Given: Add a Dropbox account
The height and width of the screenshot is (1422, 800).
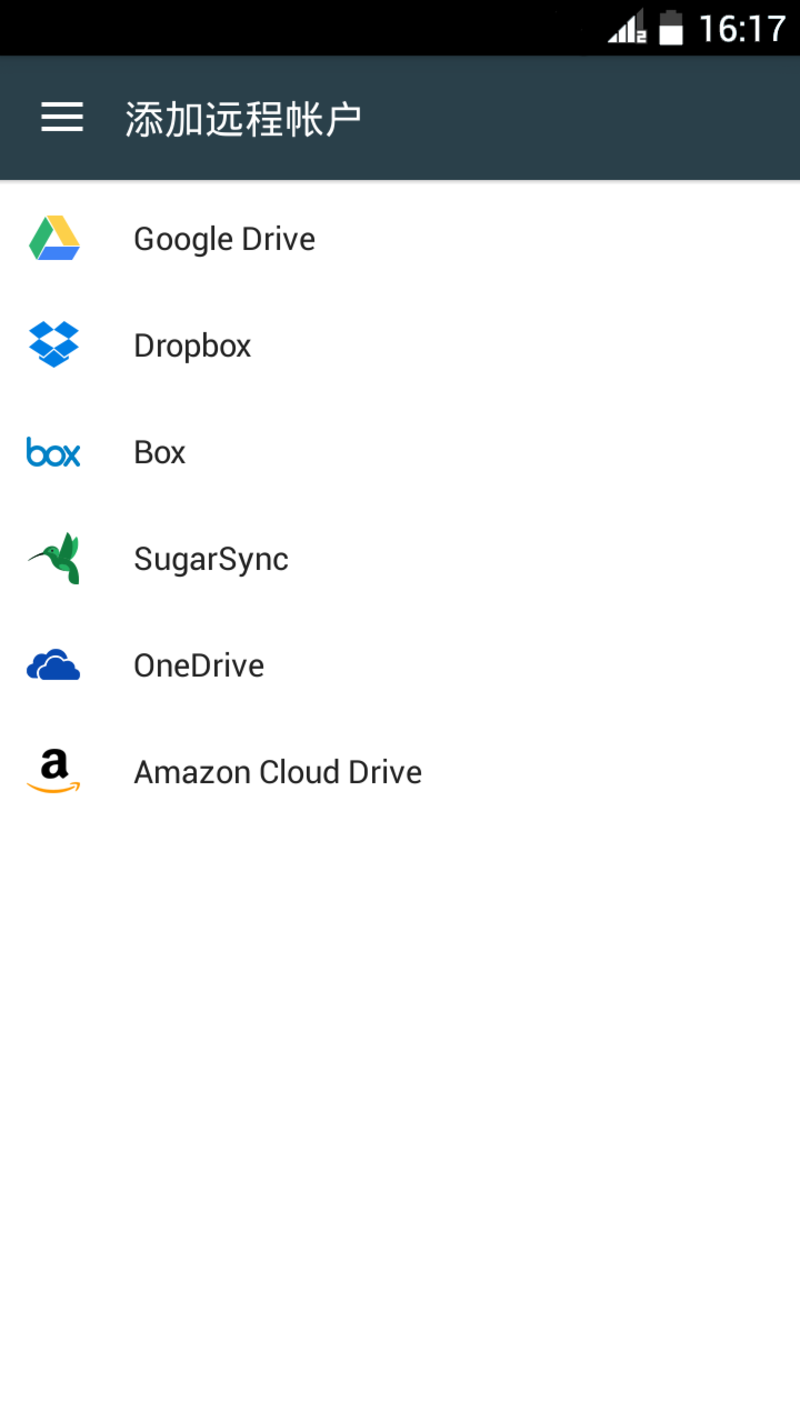Looking at the screenshot, I should pos(192,346).
